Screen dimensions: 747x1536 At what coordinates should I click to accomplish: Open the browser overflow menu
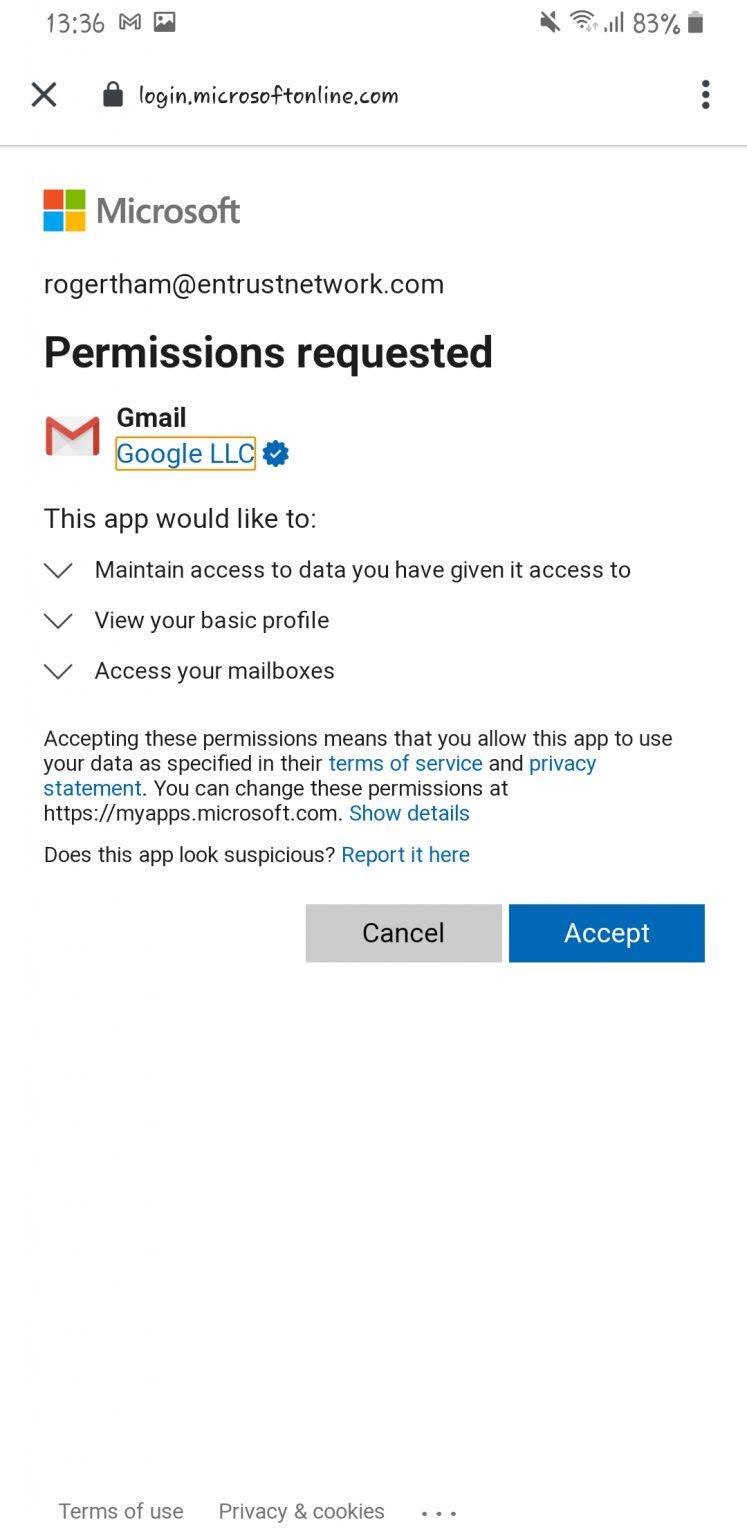pyautogui.click(x=705, y=95)
